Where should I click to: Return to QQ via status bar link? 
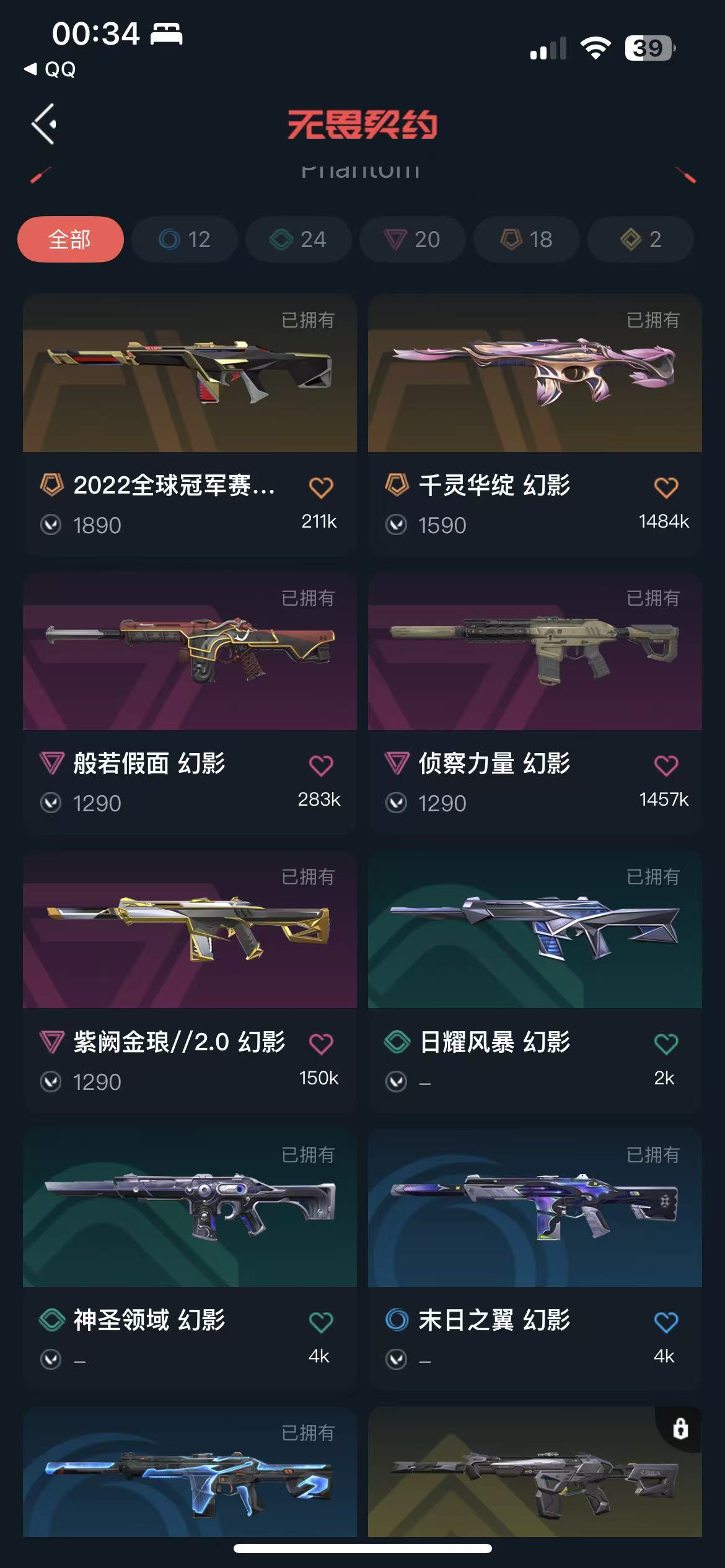(x=51, y=69)
